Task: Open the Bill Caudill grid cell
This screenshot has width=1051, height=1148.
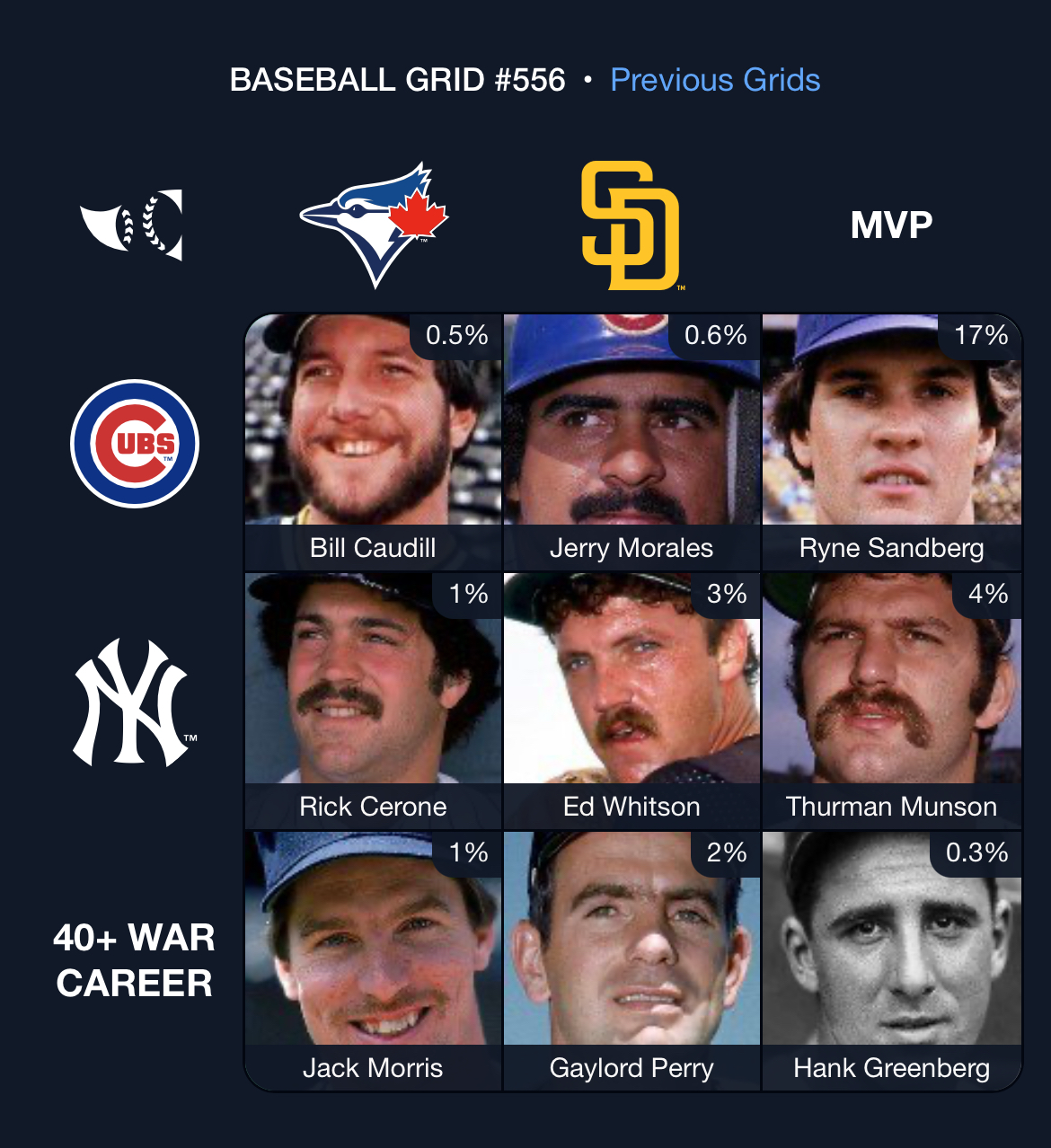Action: tap(373, 442)
